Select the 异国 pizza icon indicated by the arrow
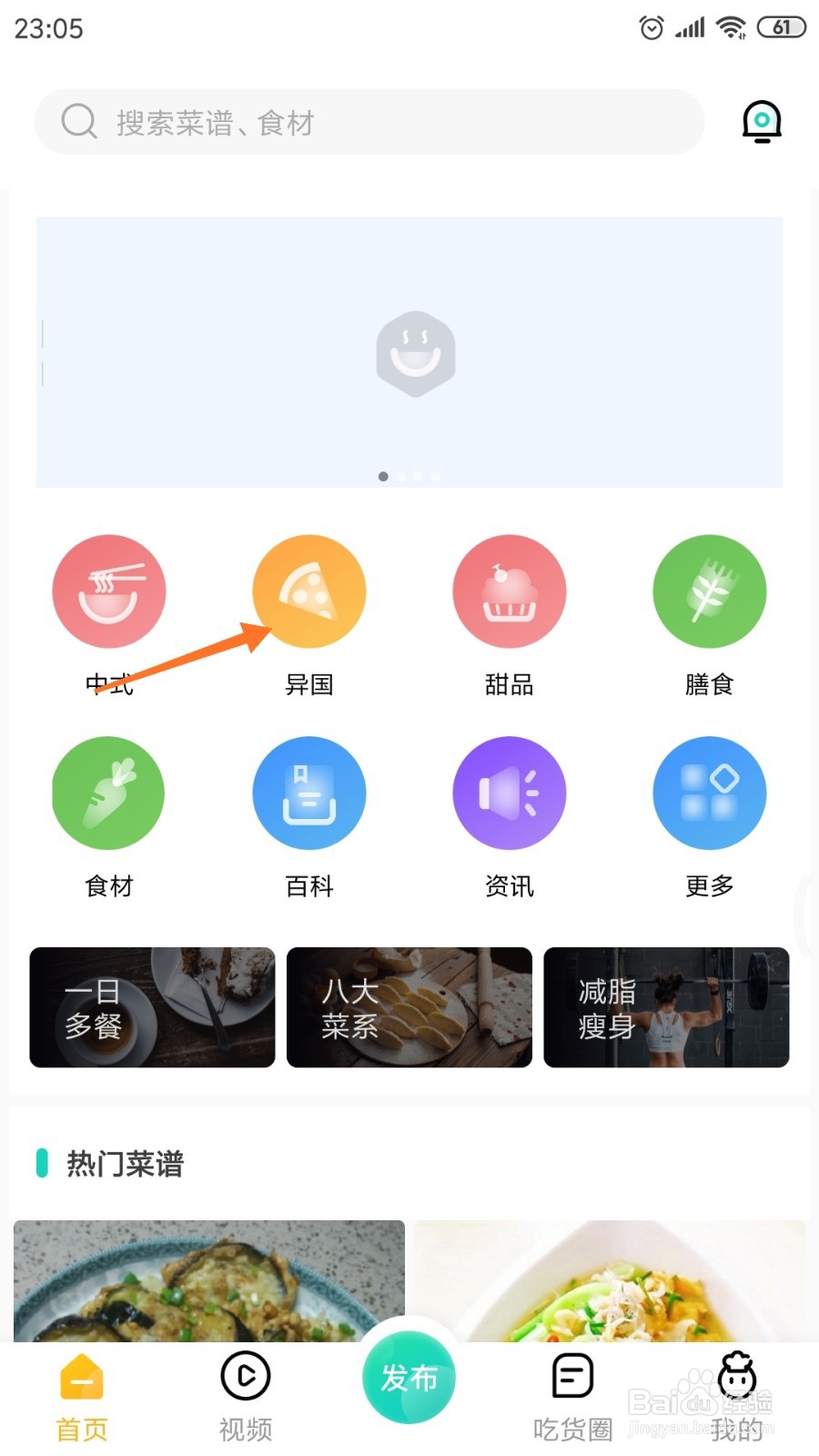819x1456 pixels. tap(309, 591)
